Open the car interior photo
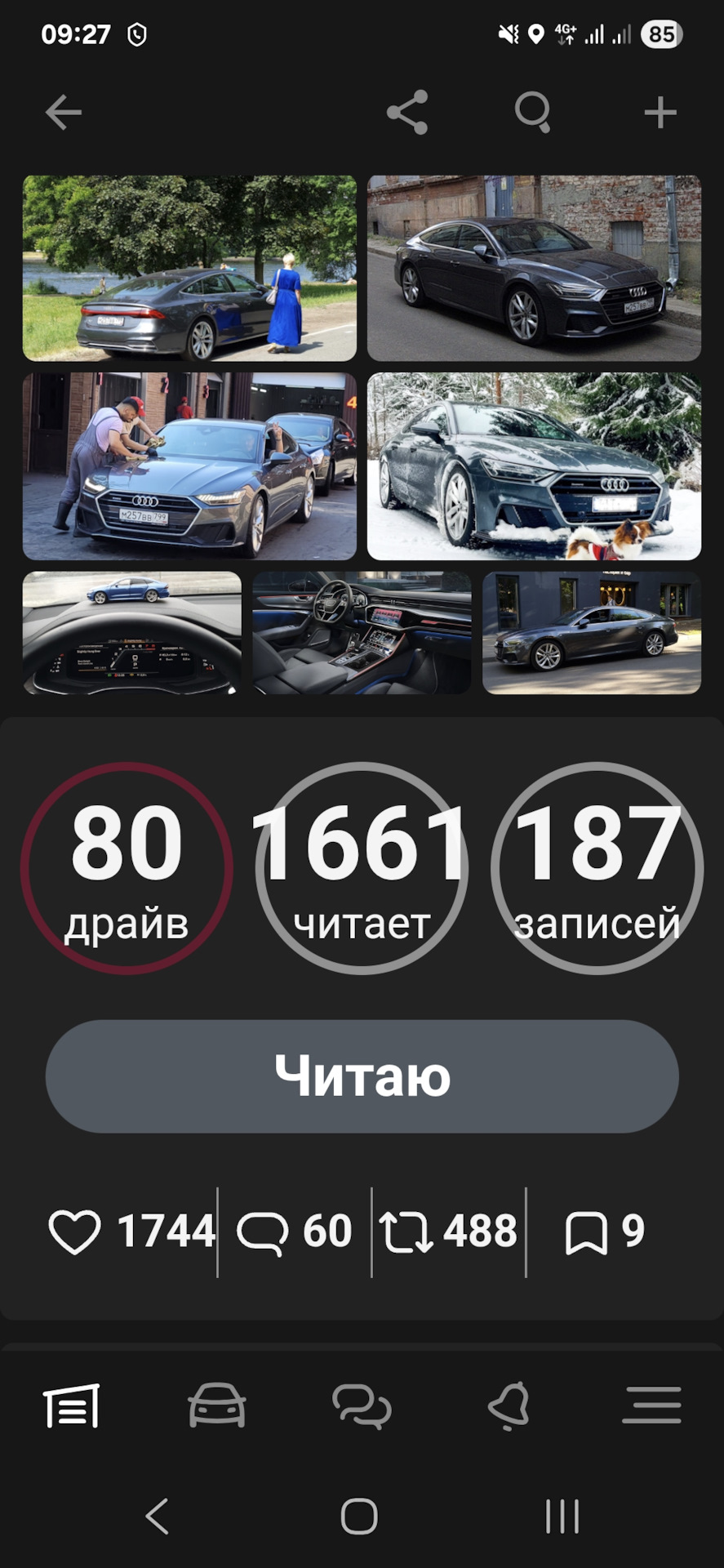 coord(362,633)
